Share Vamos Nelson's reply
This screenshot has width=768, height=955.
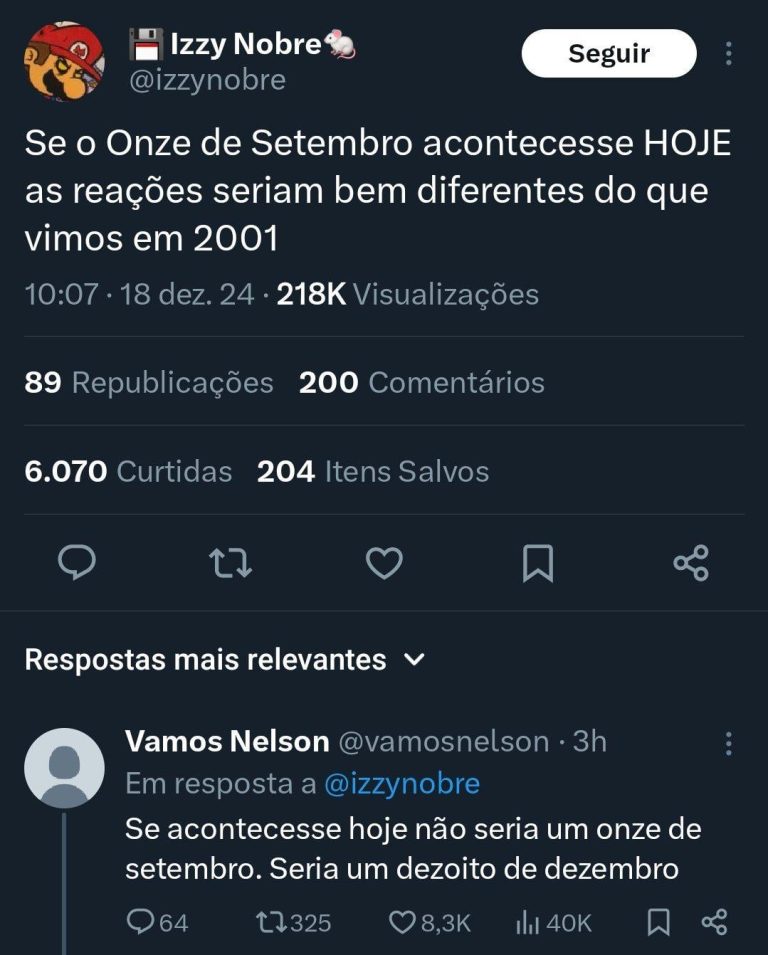coord(714,922)
